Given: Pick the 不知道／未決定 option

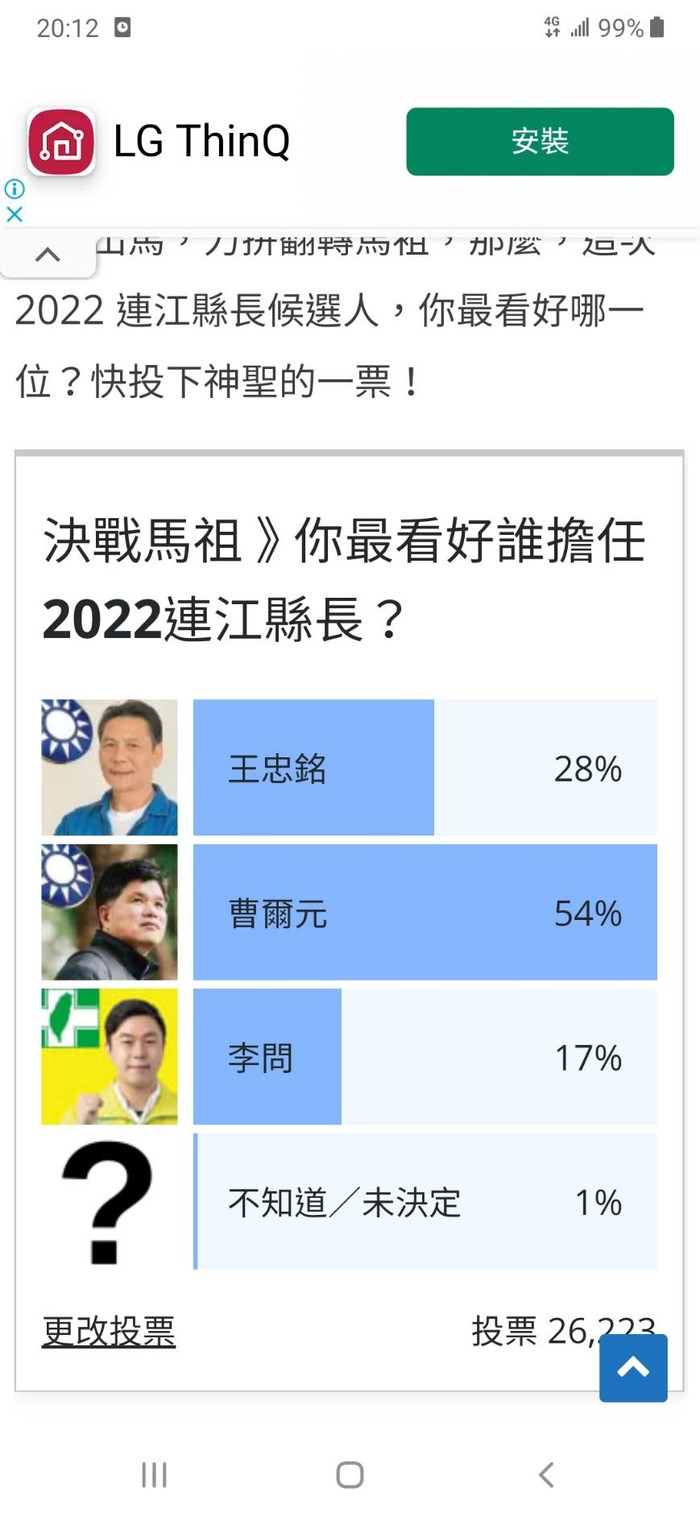Looking at the screenshot, I should (424, 1201).
